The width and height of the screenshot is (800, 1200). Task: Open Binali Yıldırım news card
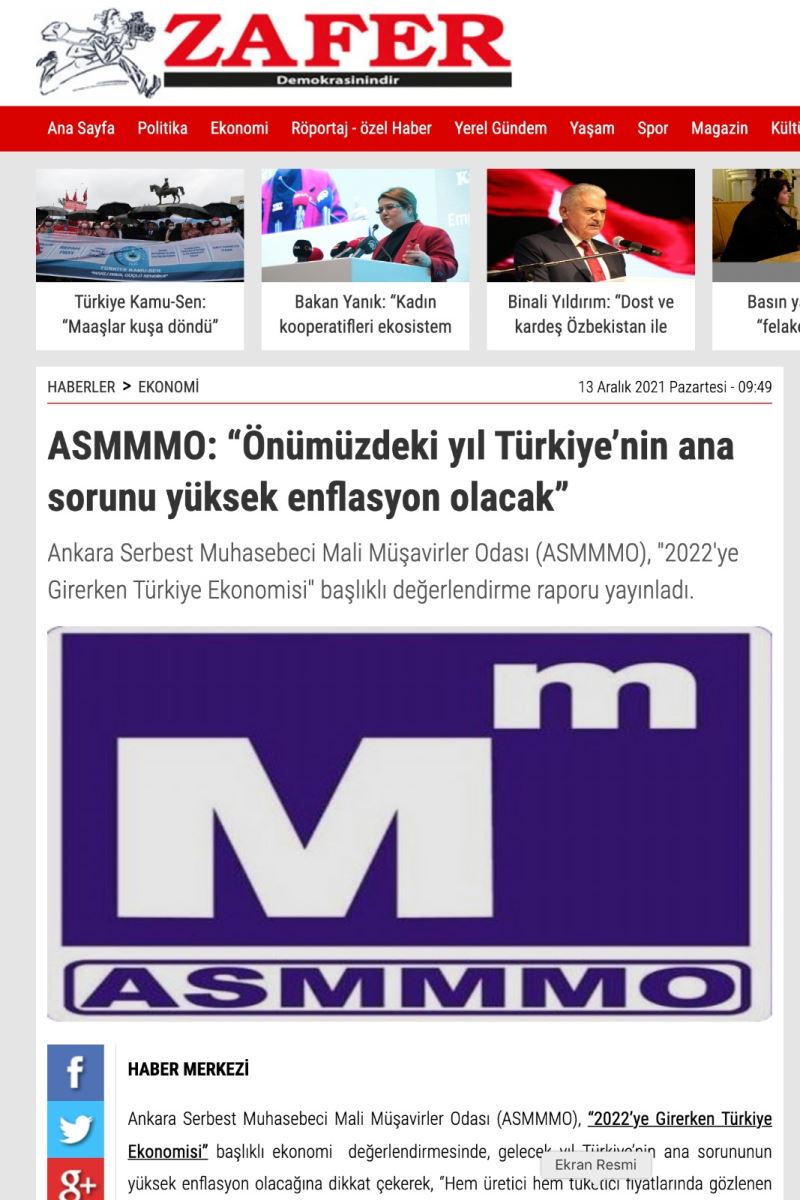click(x=590, y=258)
